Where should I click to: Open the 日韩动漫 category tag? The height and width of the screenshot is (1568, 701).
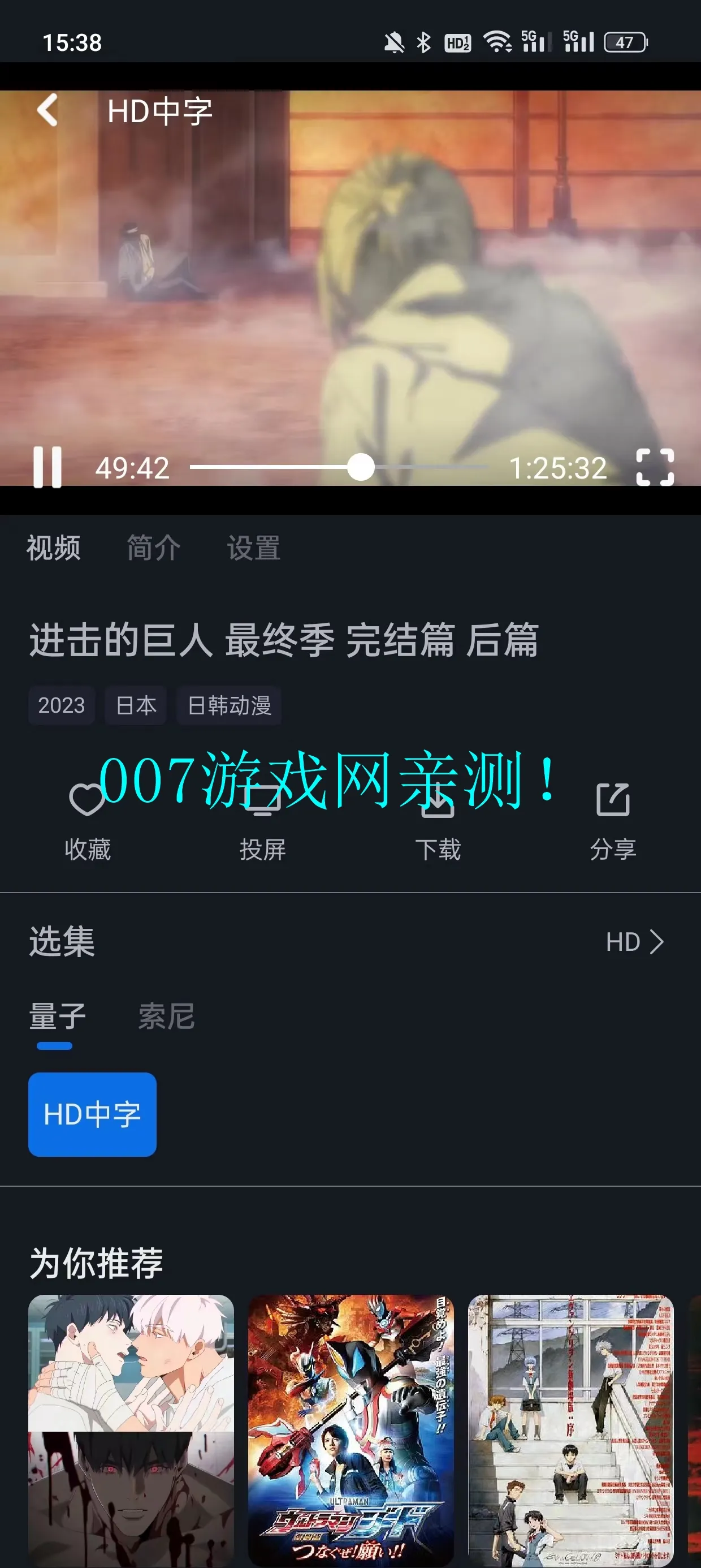point(230,705)
